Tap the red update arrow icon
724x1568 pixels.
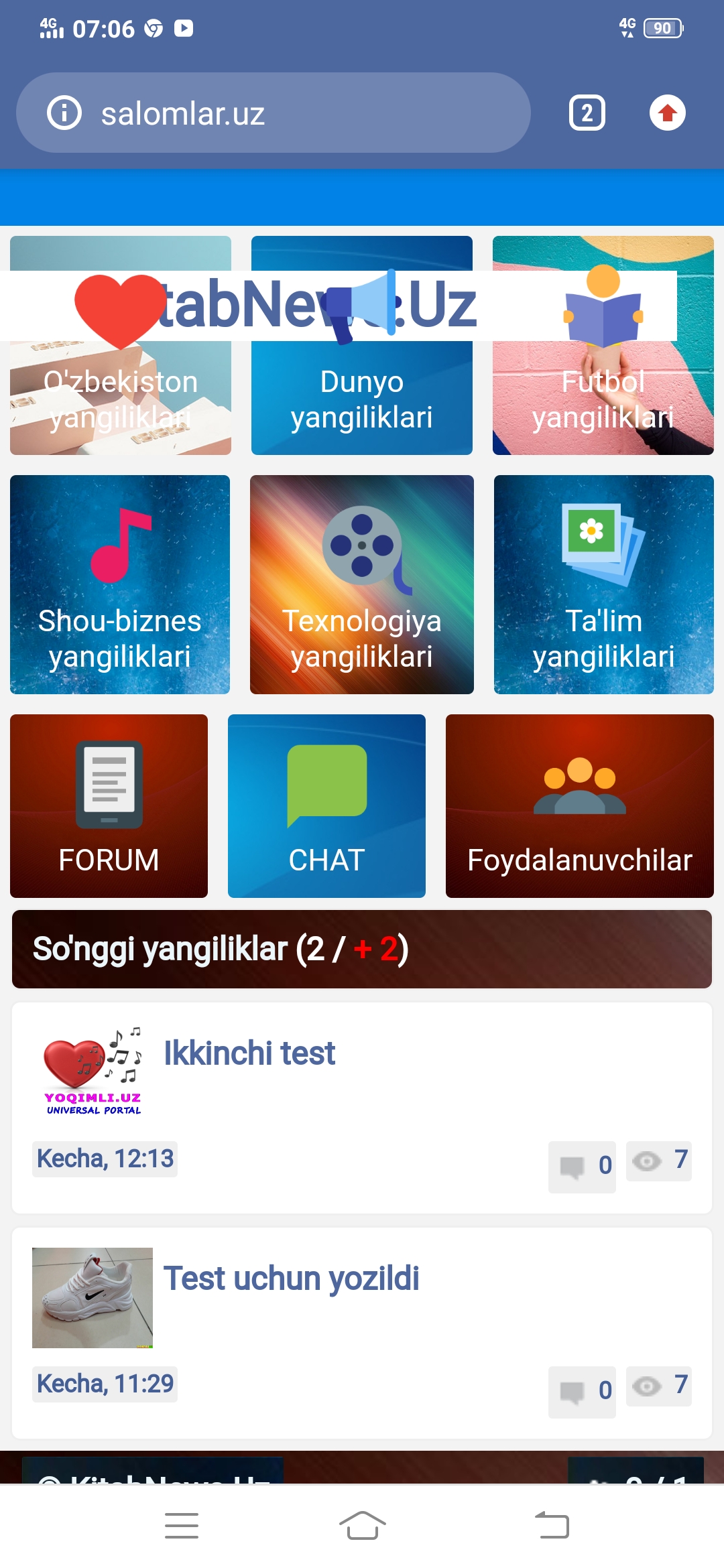click(667, 113)
